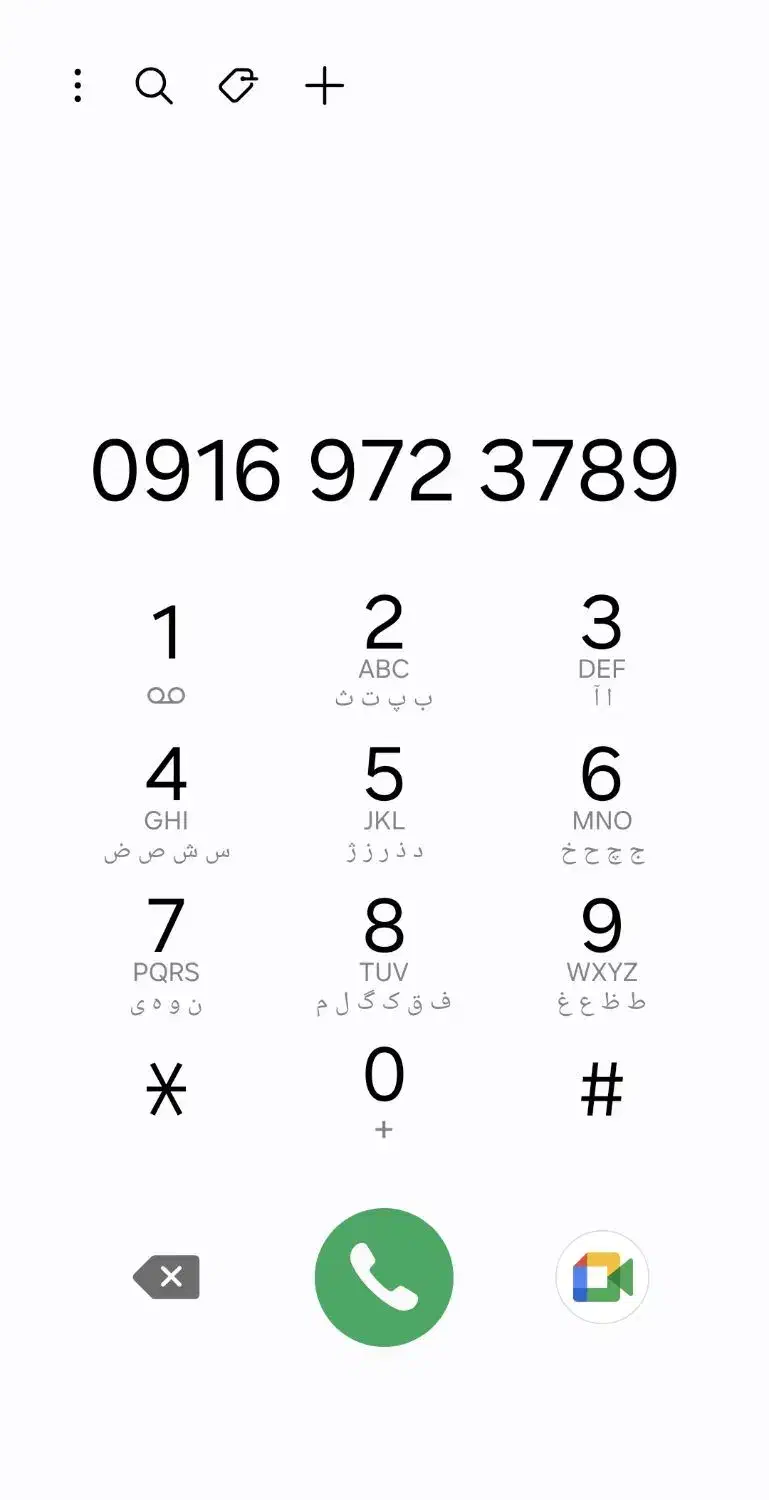Open the search icon
This screenshot has height=1500, width=769.
coord(154,86)
